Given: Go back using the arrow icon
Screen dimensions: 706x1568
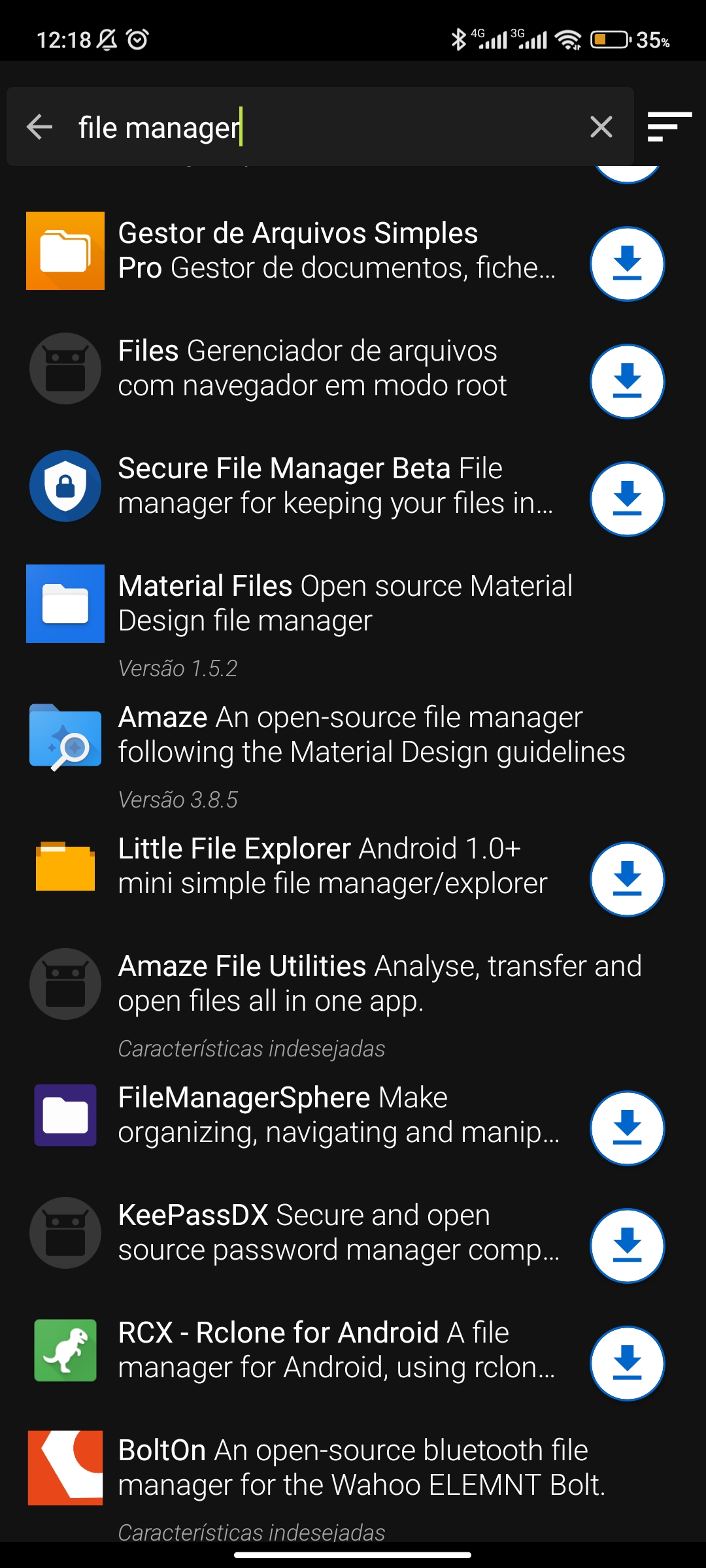Looking at the screenshot, I should pyautogui.click(x=39, y=126).
